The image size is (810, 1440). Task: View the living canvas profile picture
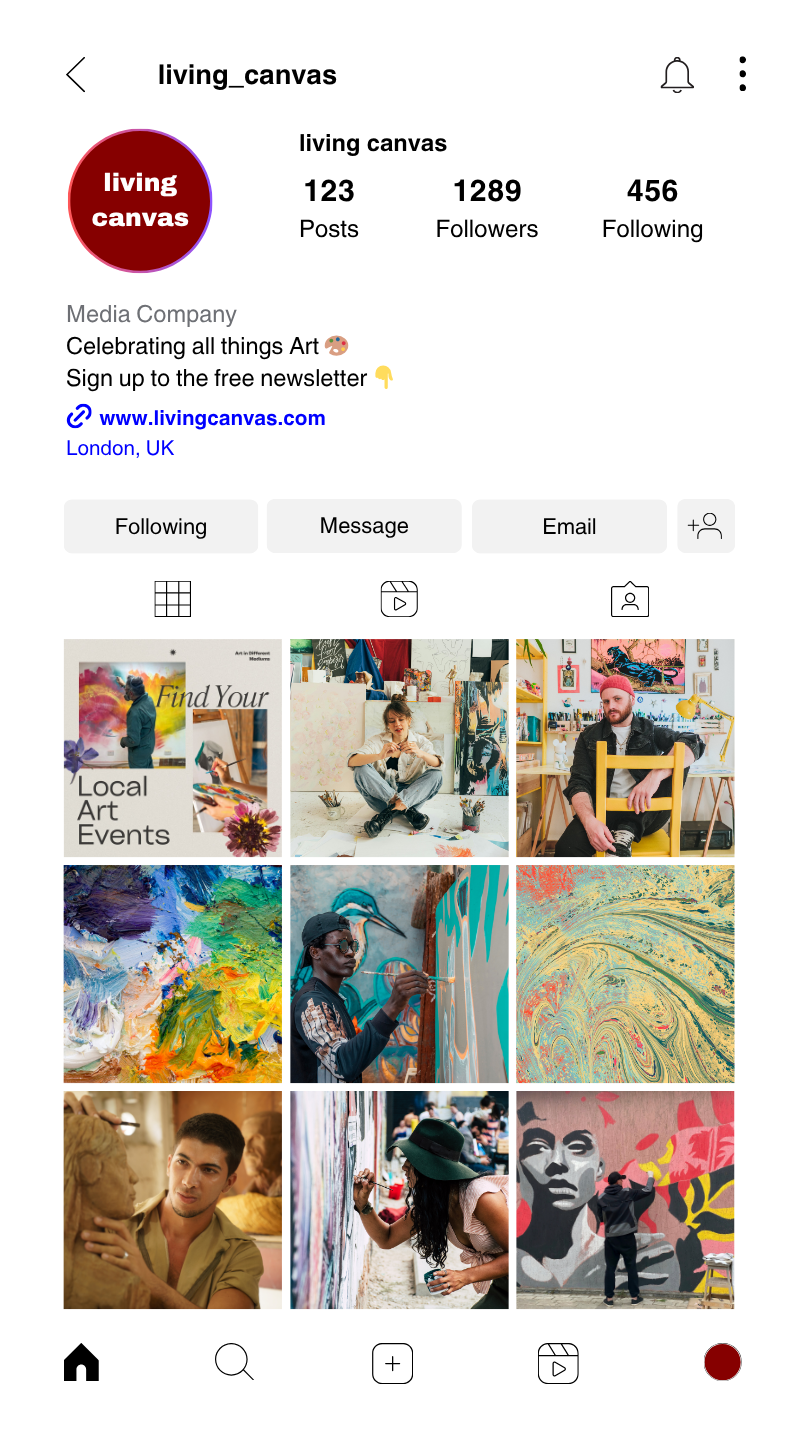tap(140, 201)
